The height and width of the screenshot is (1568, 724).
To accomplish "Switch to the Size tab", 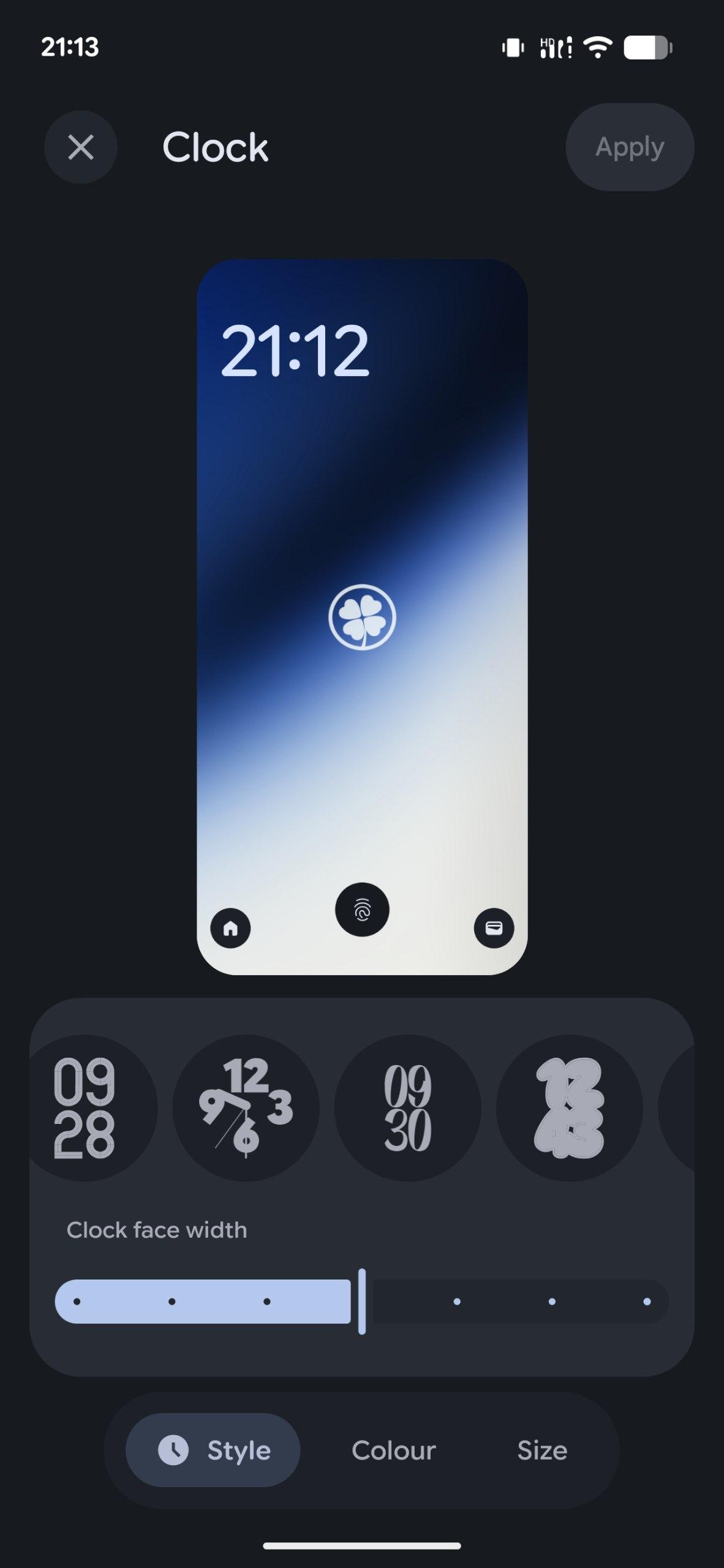I will (x=542, y=1450).
